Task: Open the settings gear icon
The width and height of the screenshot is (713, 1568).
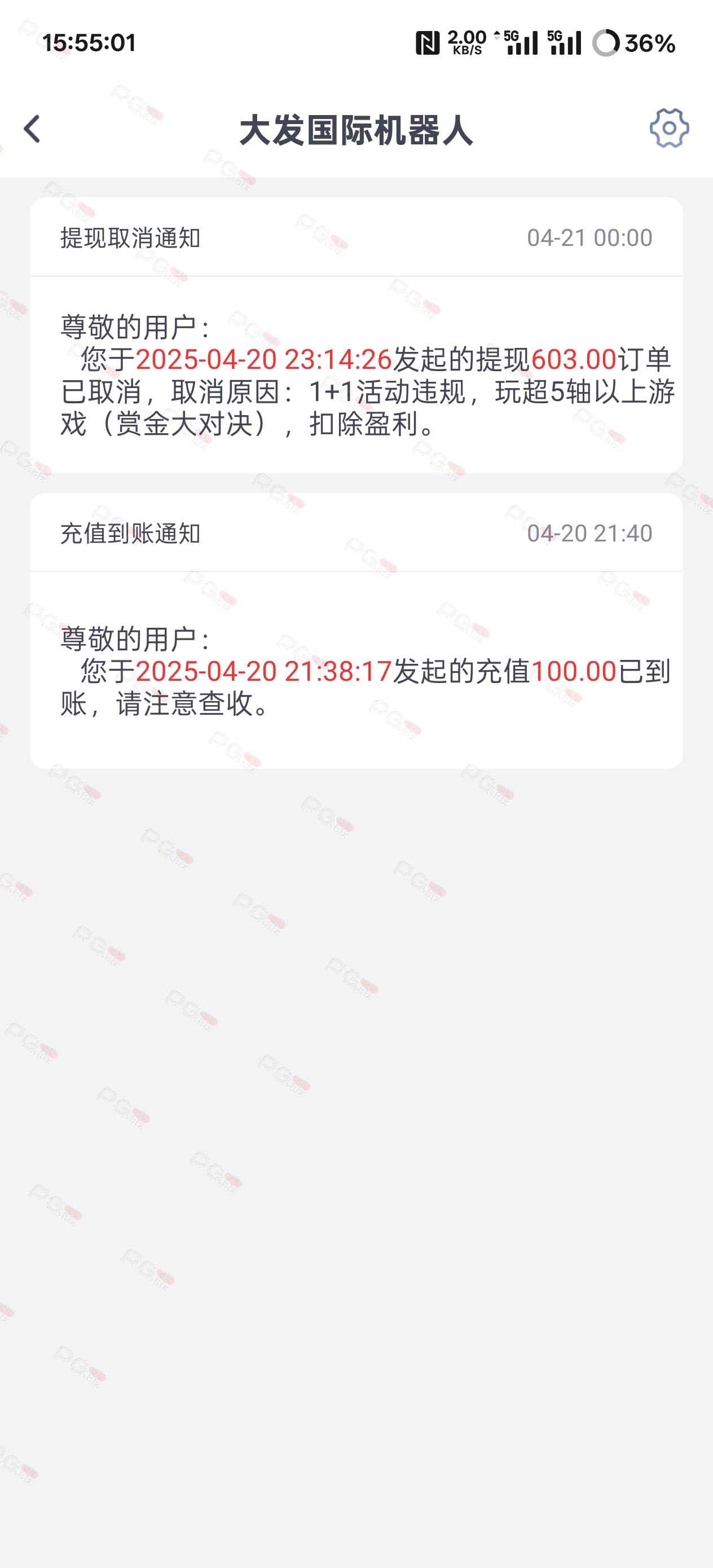Action: [668, 129]
